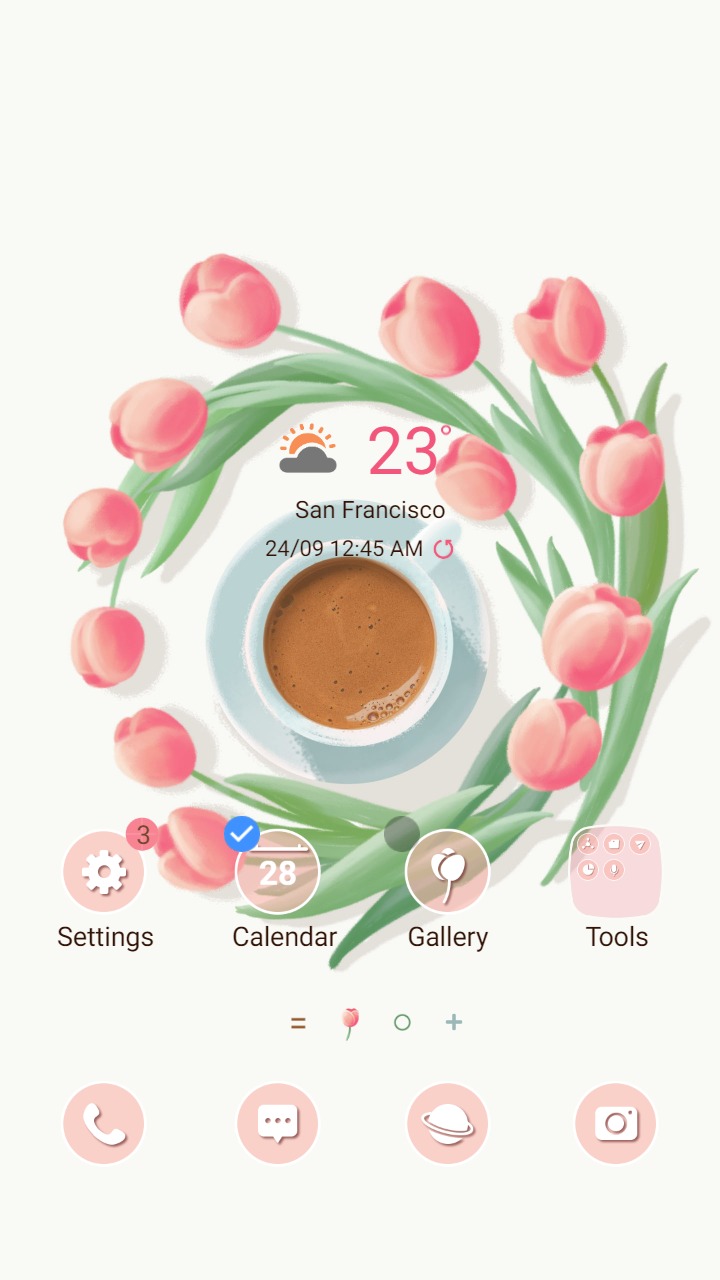The height and width of the screenshot is (1280, 720).
Task: Tap the hamburger lines indicator at the bottom
Action: click(x=297, y=1022)
